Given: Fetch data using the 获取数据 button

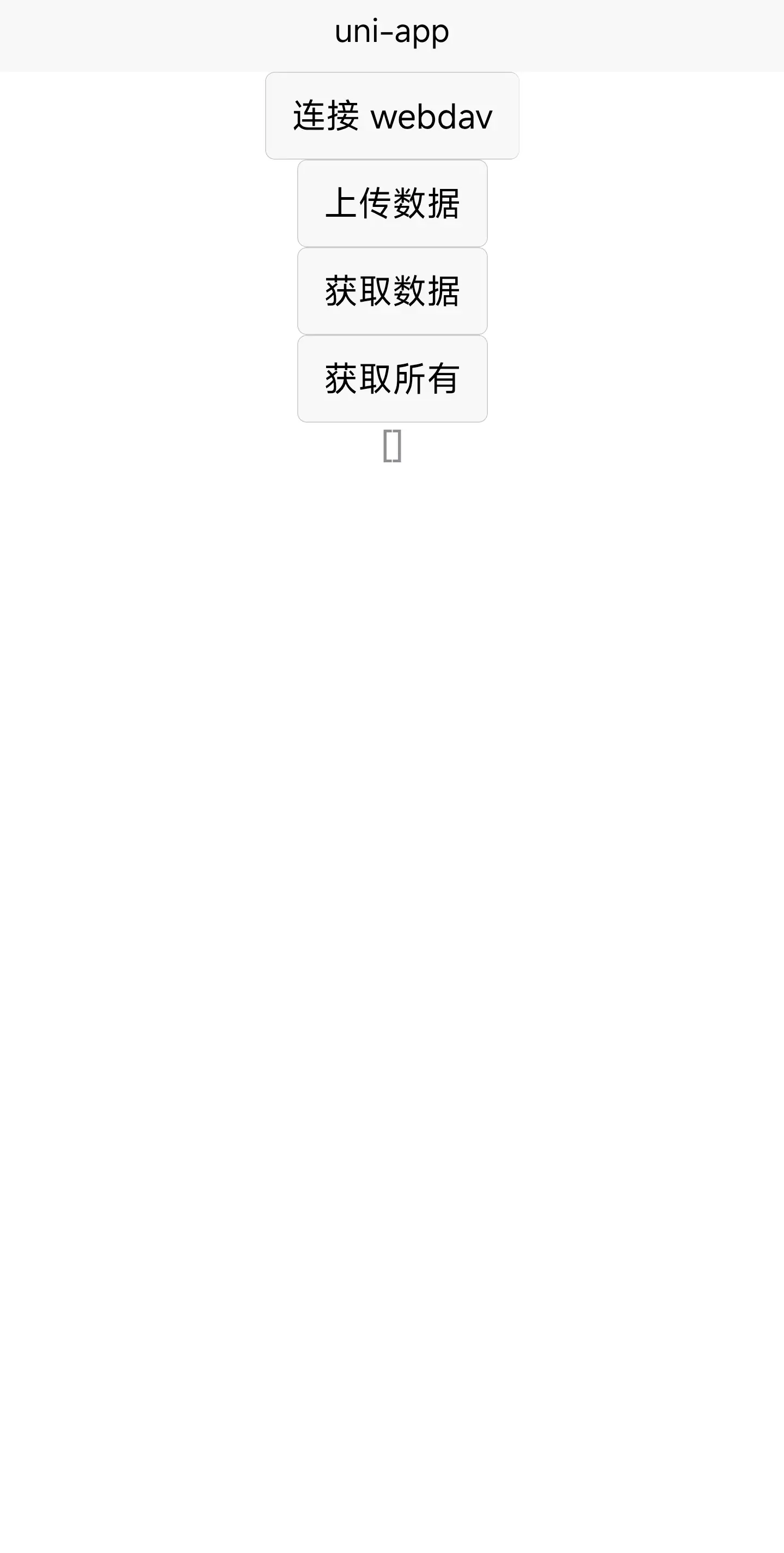Looking at the screenshot, I should (393, 291).
